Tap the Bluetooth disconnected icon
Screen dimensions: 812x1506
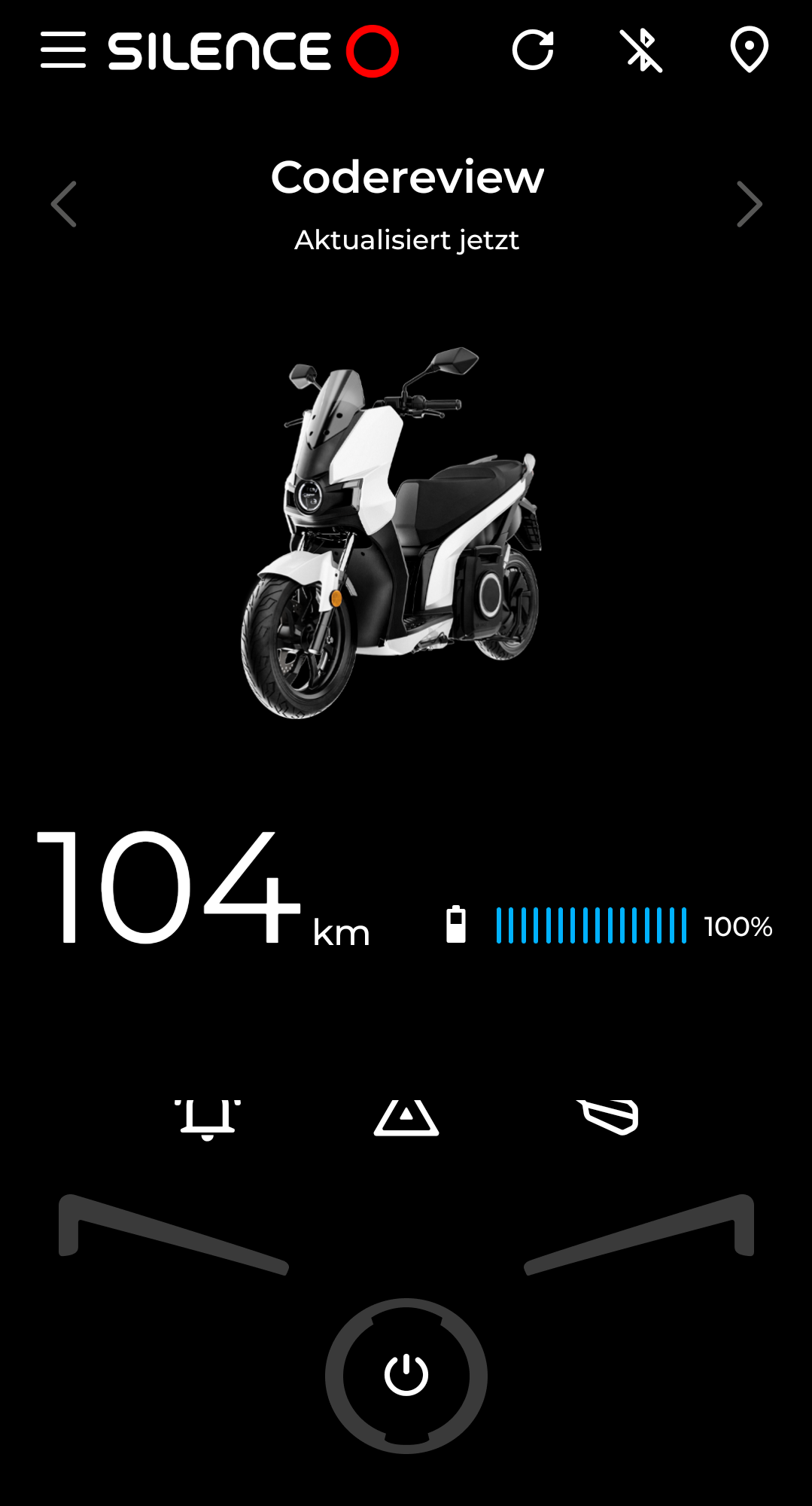tap(641, 50)
